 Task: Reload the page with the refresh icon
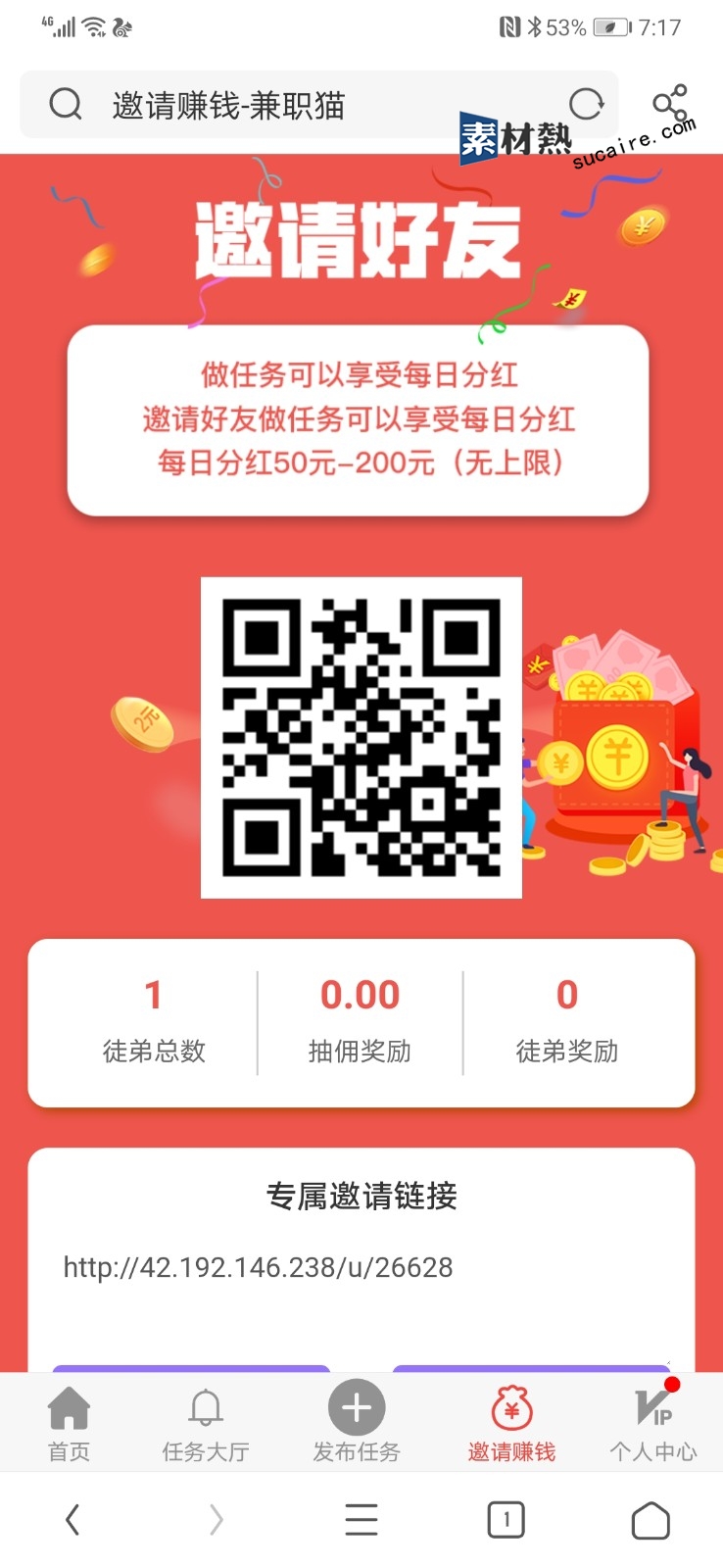pyautogui.click(x=586, y=104)
